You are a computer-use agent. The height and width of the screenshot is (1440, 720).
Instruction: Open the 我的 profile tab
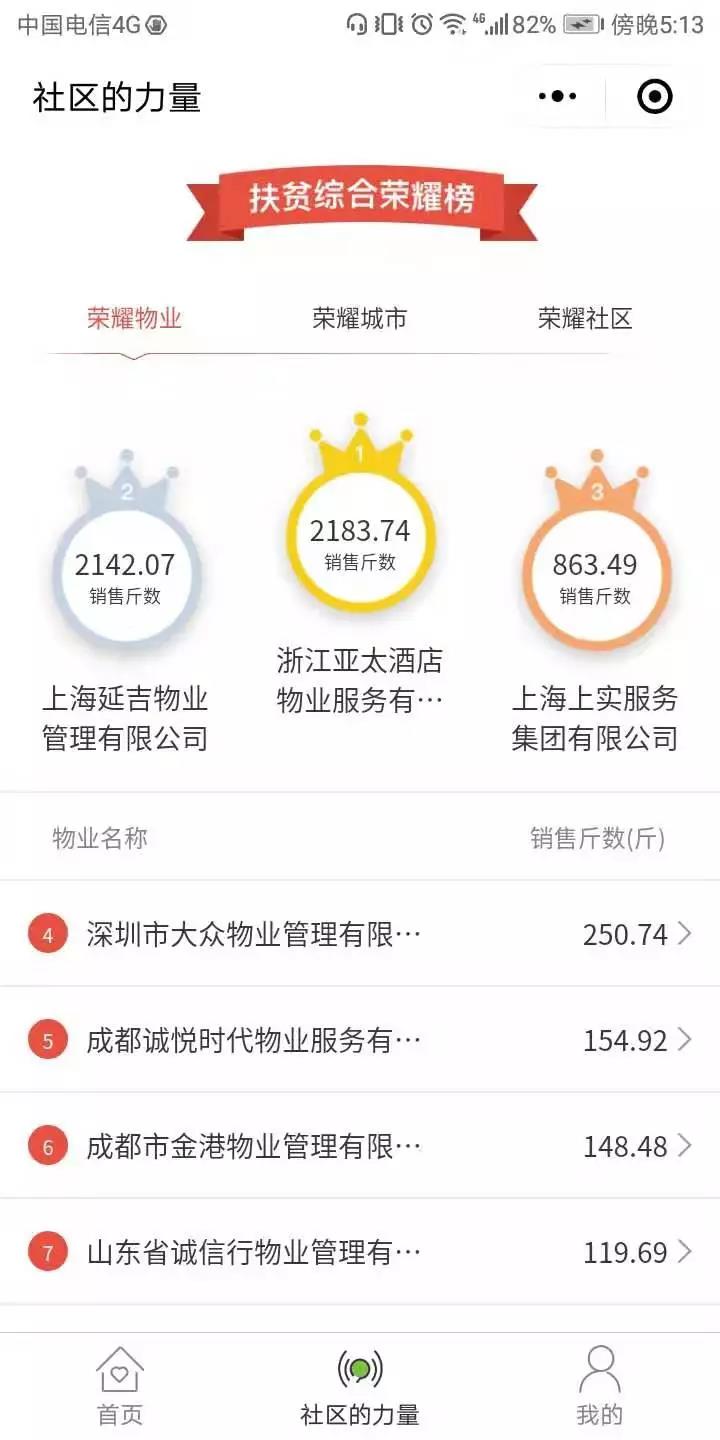pyautogui.click(x=600, y=1387)
